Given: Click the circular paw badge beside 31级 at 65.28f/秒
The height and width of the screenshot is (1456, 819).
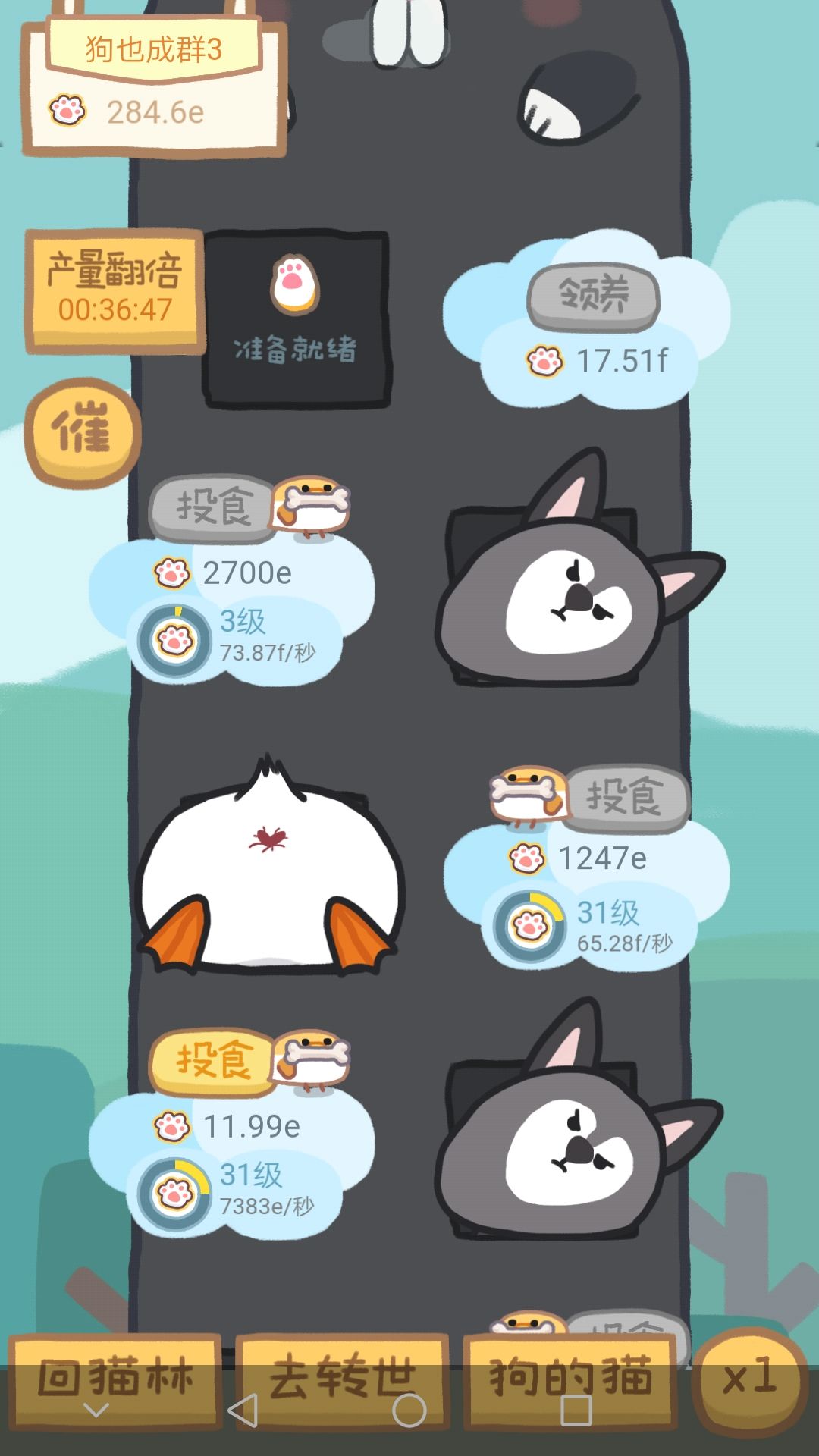Looking at the screenshot, I should 529,924.
